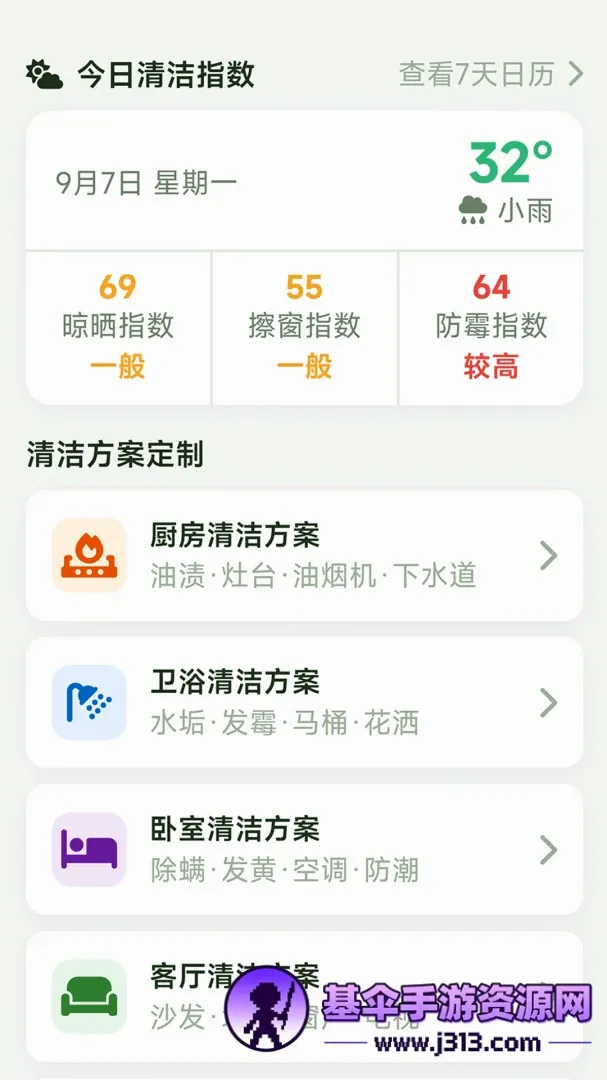This screenshot has width=607, height=1080.
Task: Open 卧室清洁方案 card
Action: tap(304, 850)
